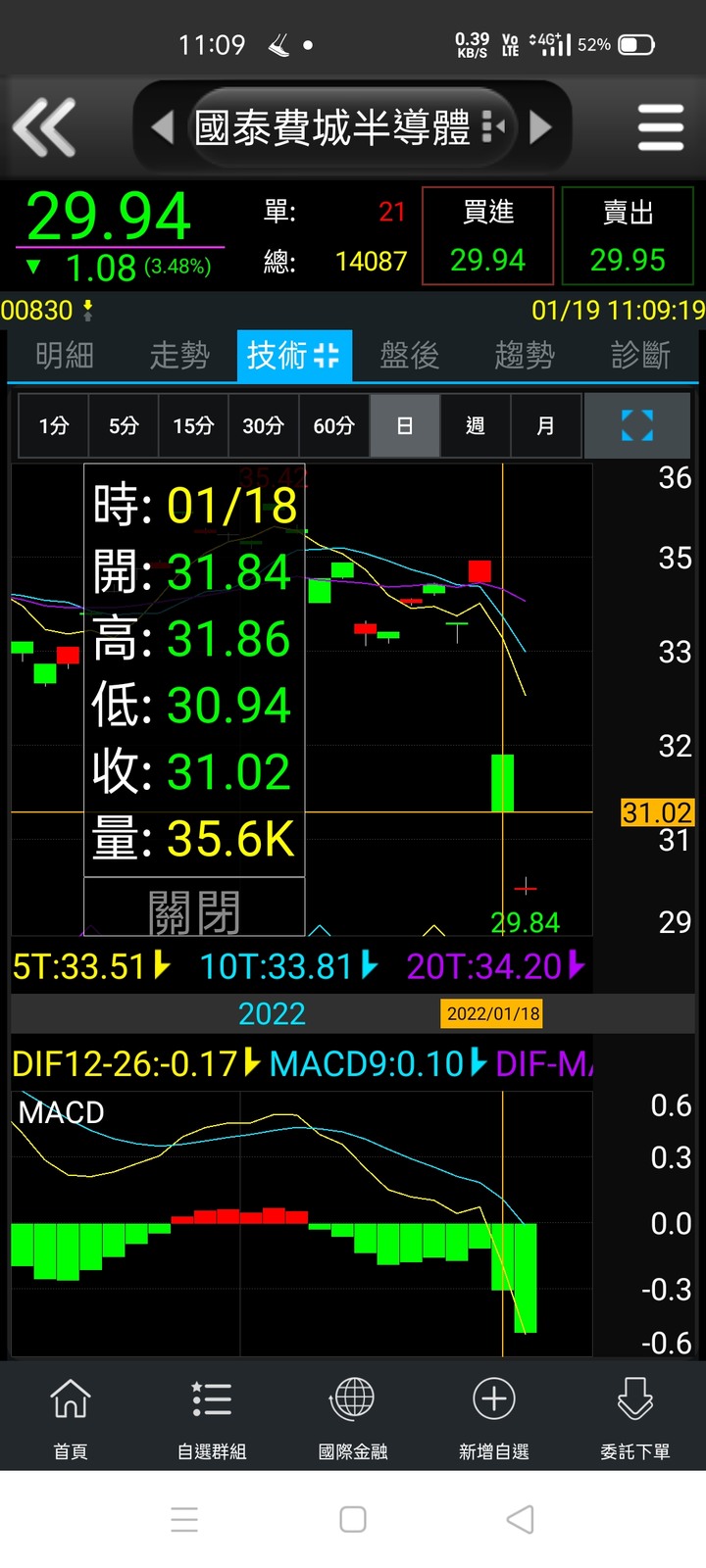706x1568 pixels.
Task: Close the candle info popup via 關閉
Action: pyautogui.click(x=194, y=909)
